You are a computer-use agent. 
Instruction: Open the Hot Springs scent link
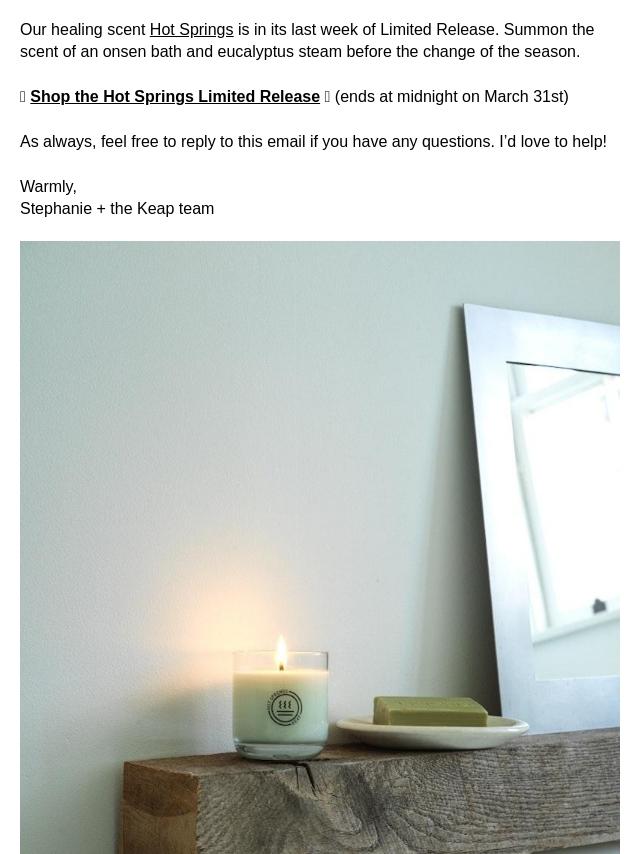coord(191,29)
